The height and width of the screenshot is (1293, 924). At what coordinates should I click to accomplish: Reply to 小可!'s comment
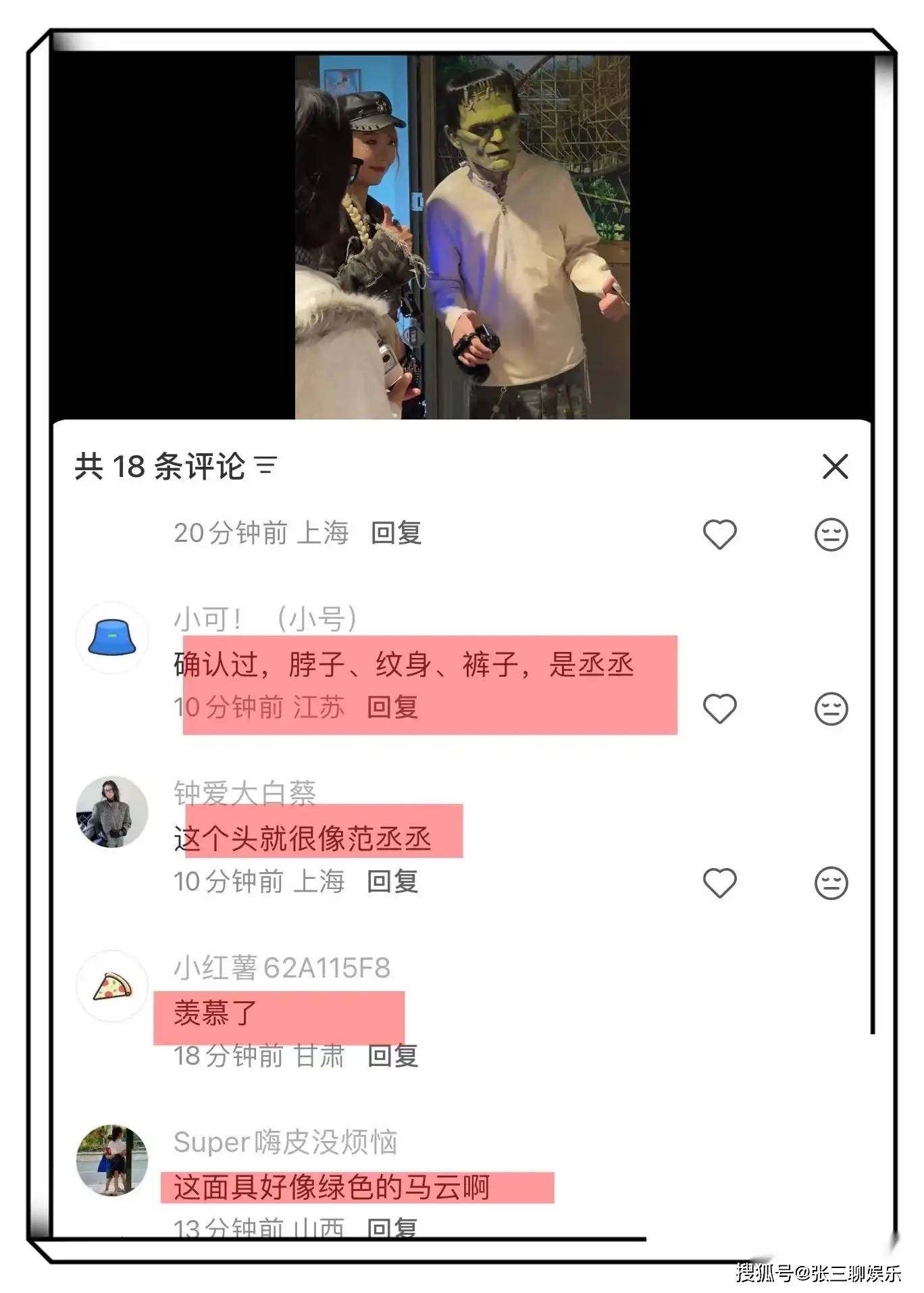click(392, 707)
